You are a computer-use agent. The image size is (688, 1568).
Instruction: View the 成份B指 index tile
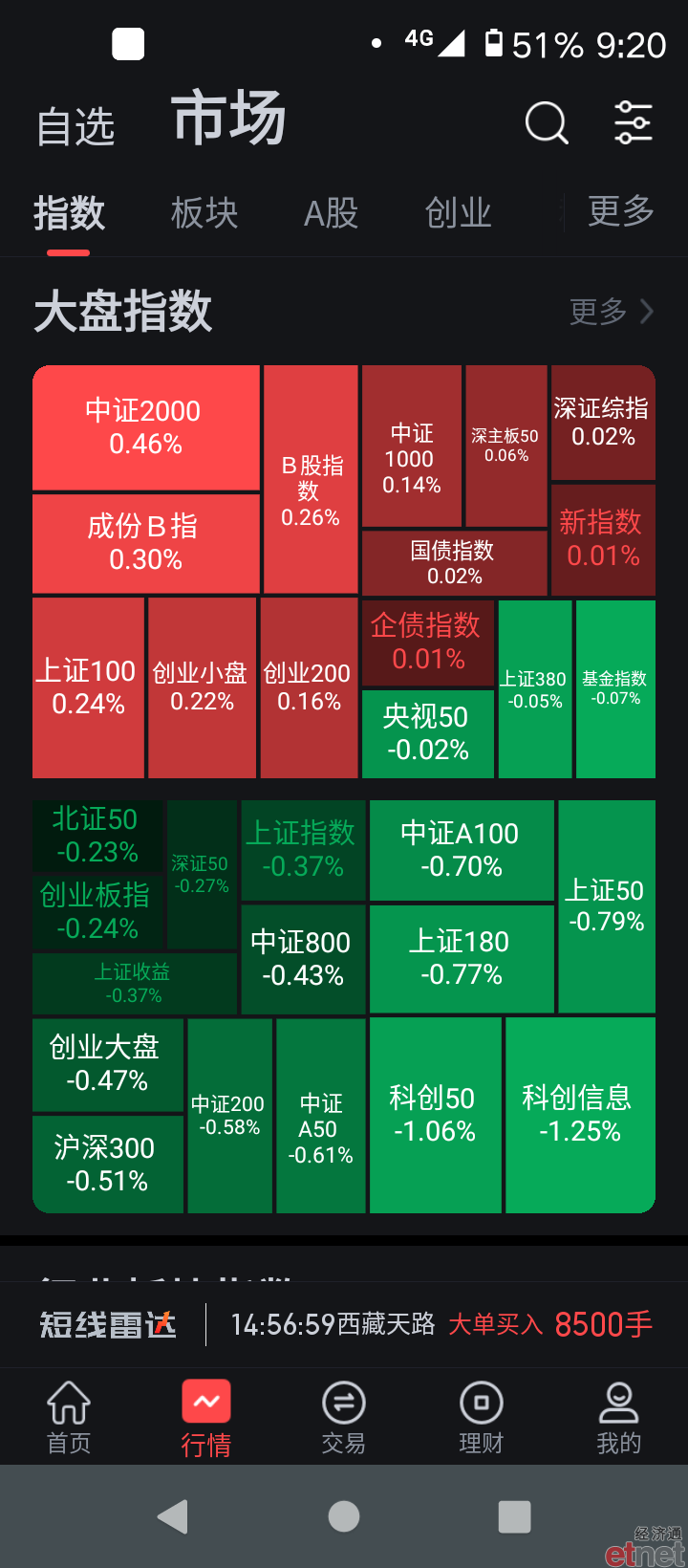(x=146, y=543)
